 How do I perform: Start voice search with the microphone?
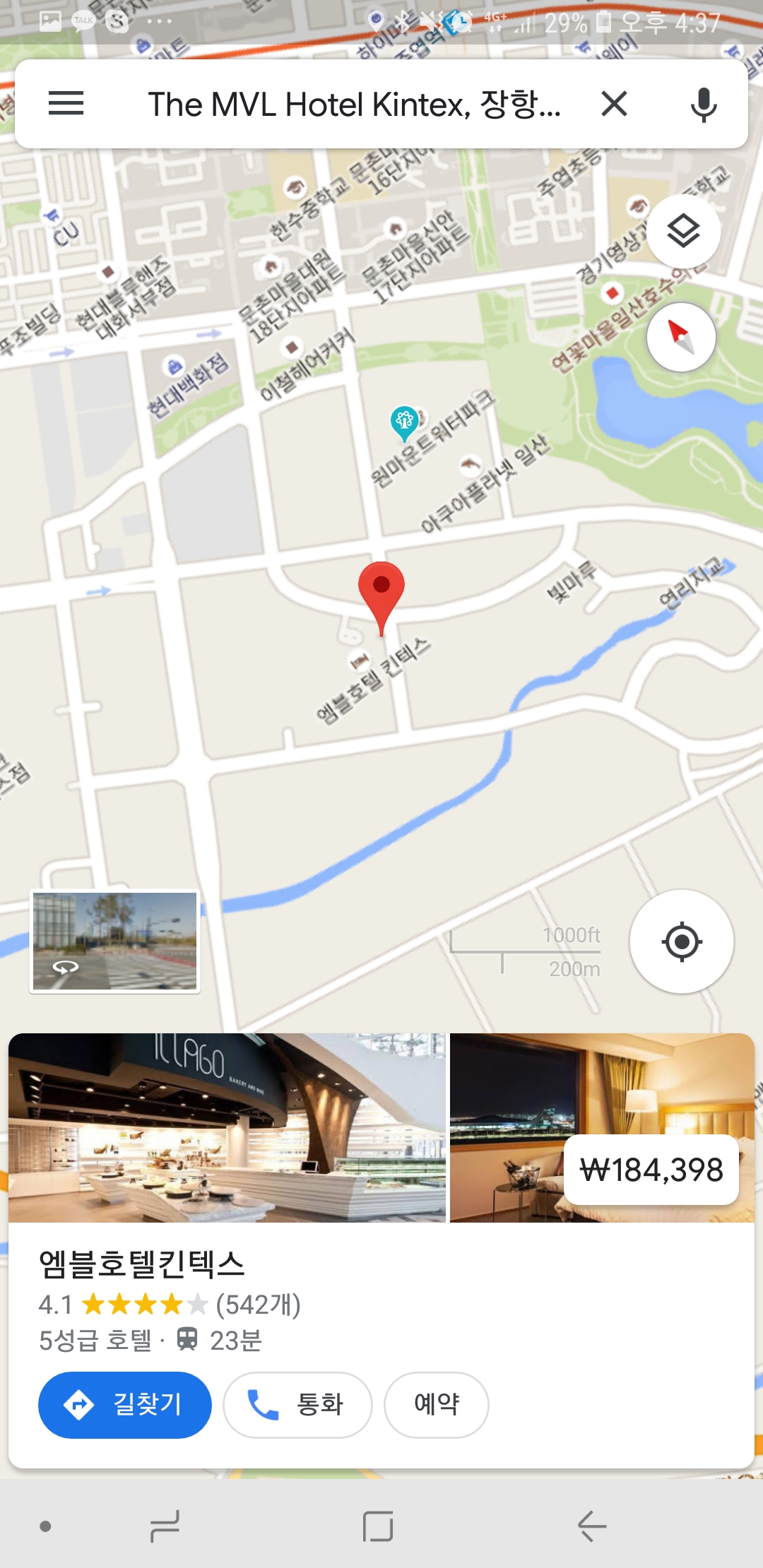pos(703,104)
